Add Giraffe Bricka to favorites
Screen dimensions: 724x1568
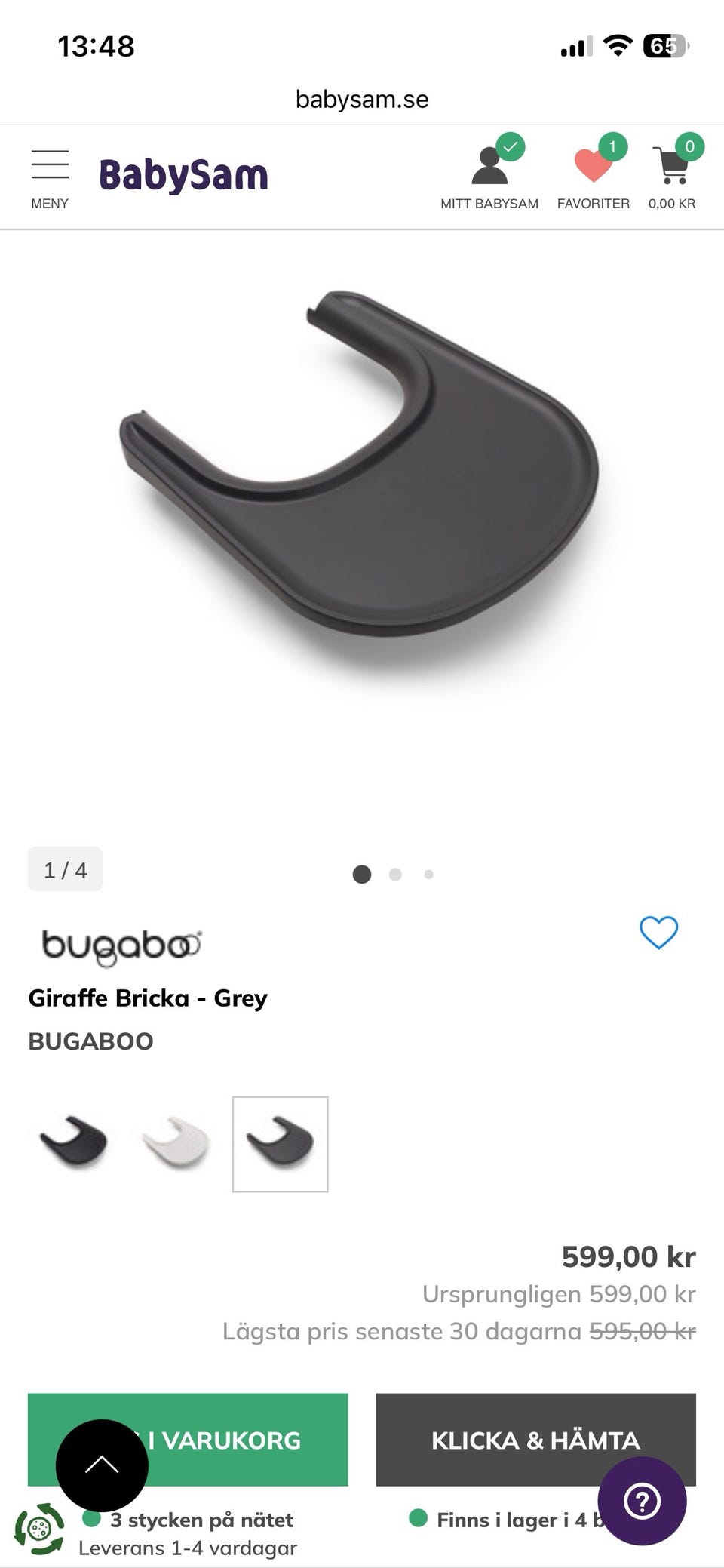658,933
